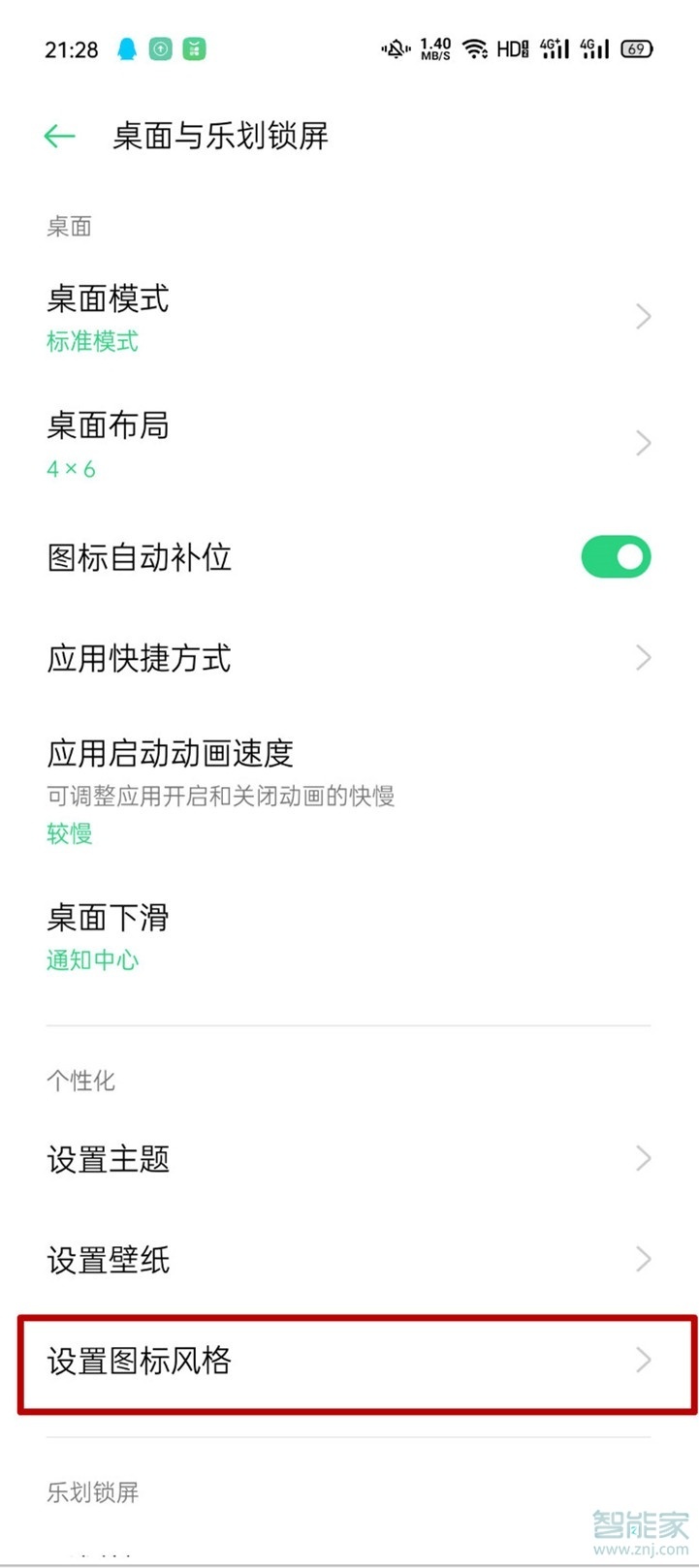
Task: Tap the 桌面 section header
Action: point(69,227)
